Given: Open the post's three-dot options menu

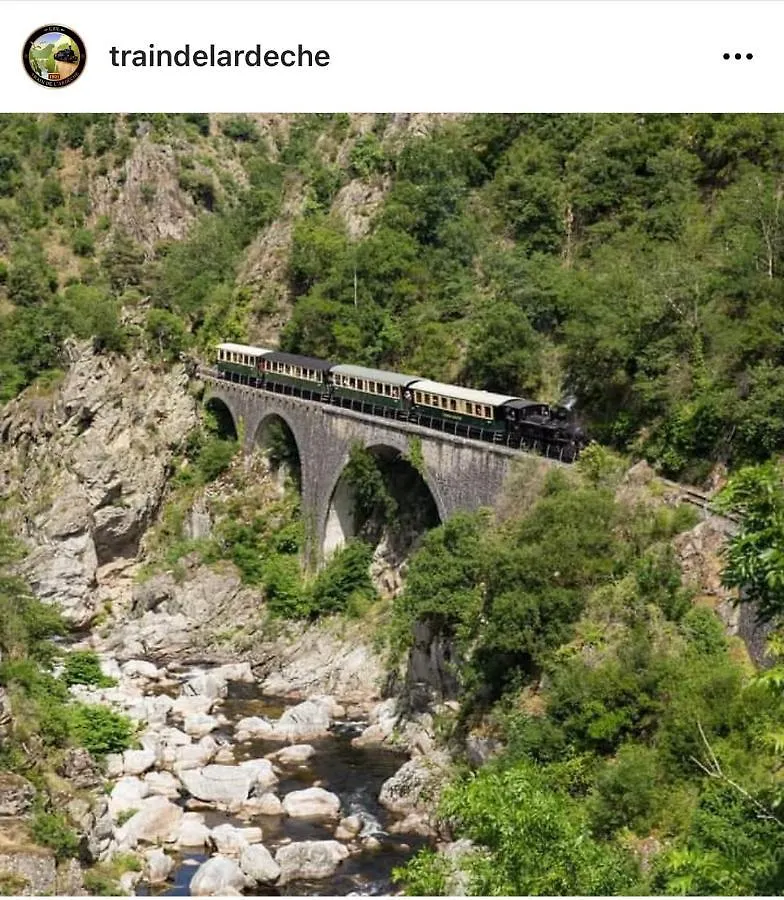Looking at the screenshot, I should [737, 56].
